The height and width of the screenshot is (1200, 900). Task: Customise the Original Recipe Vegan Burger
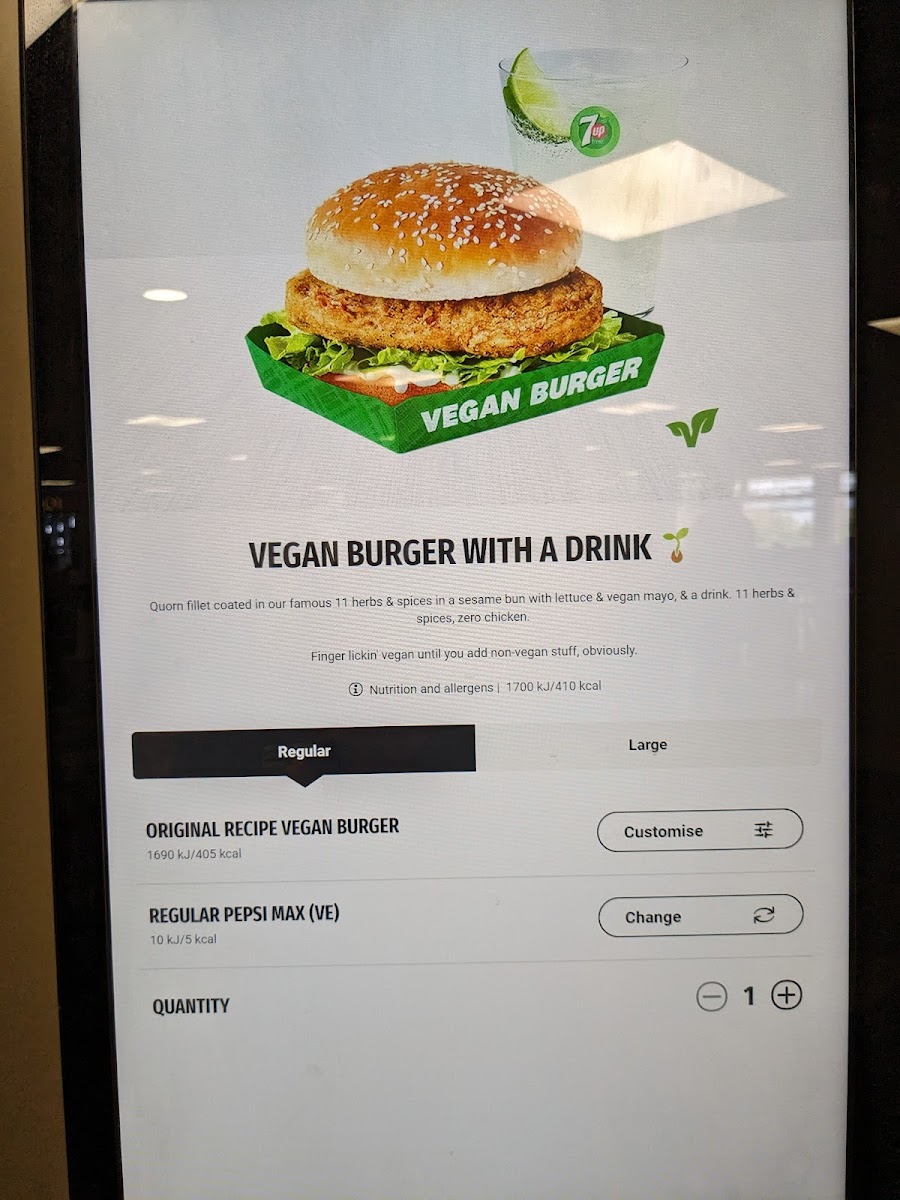pyautogui.click(x=700, y=830)
